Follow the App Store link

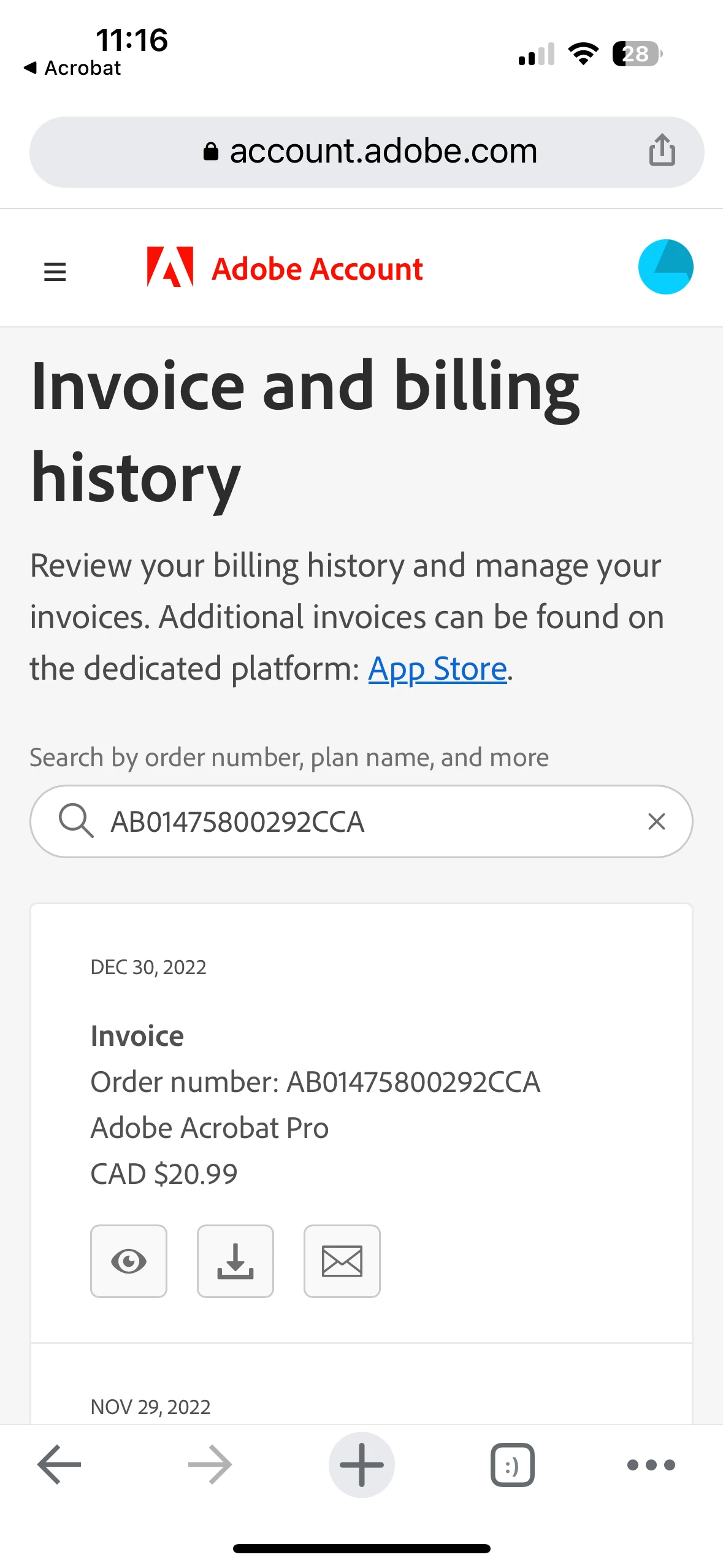437,668
